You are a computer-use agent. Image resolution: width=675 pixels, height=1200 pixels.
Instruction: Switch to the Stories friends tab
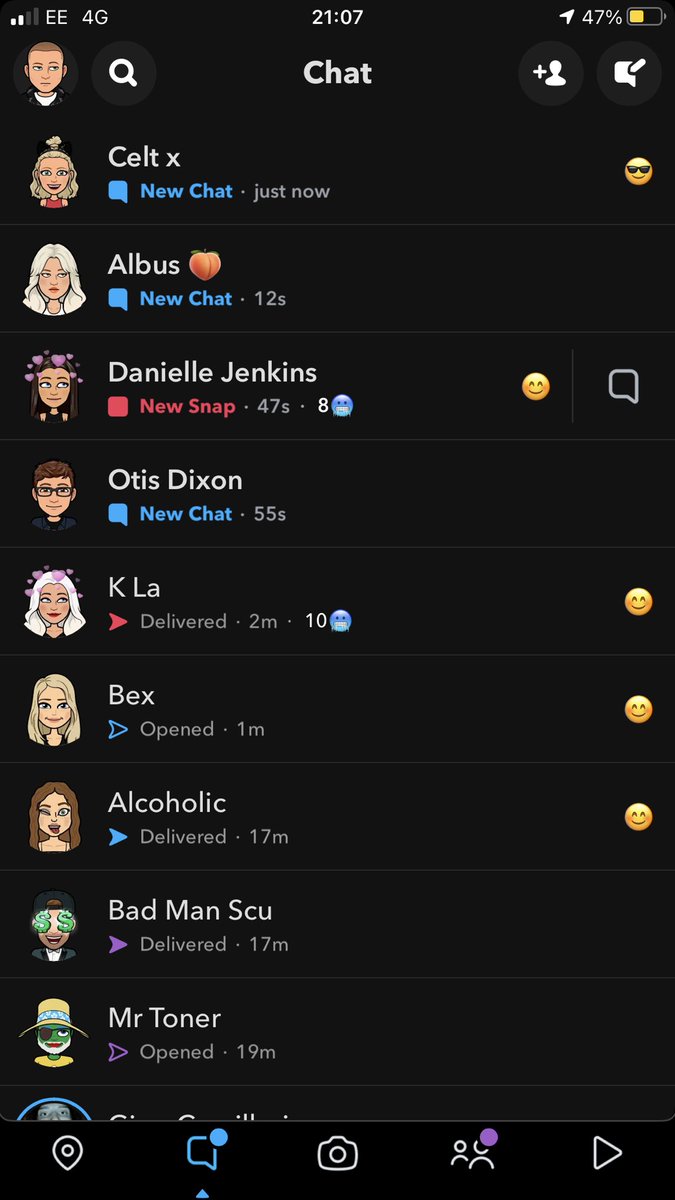click(473, 1152)
